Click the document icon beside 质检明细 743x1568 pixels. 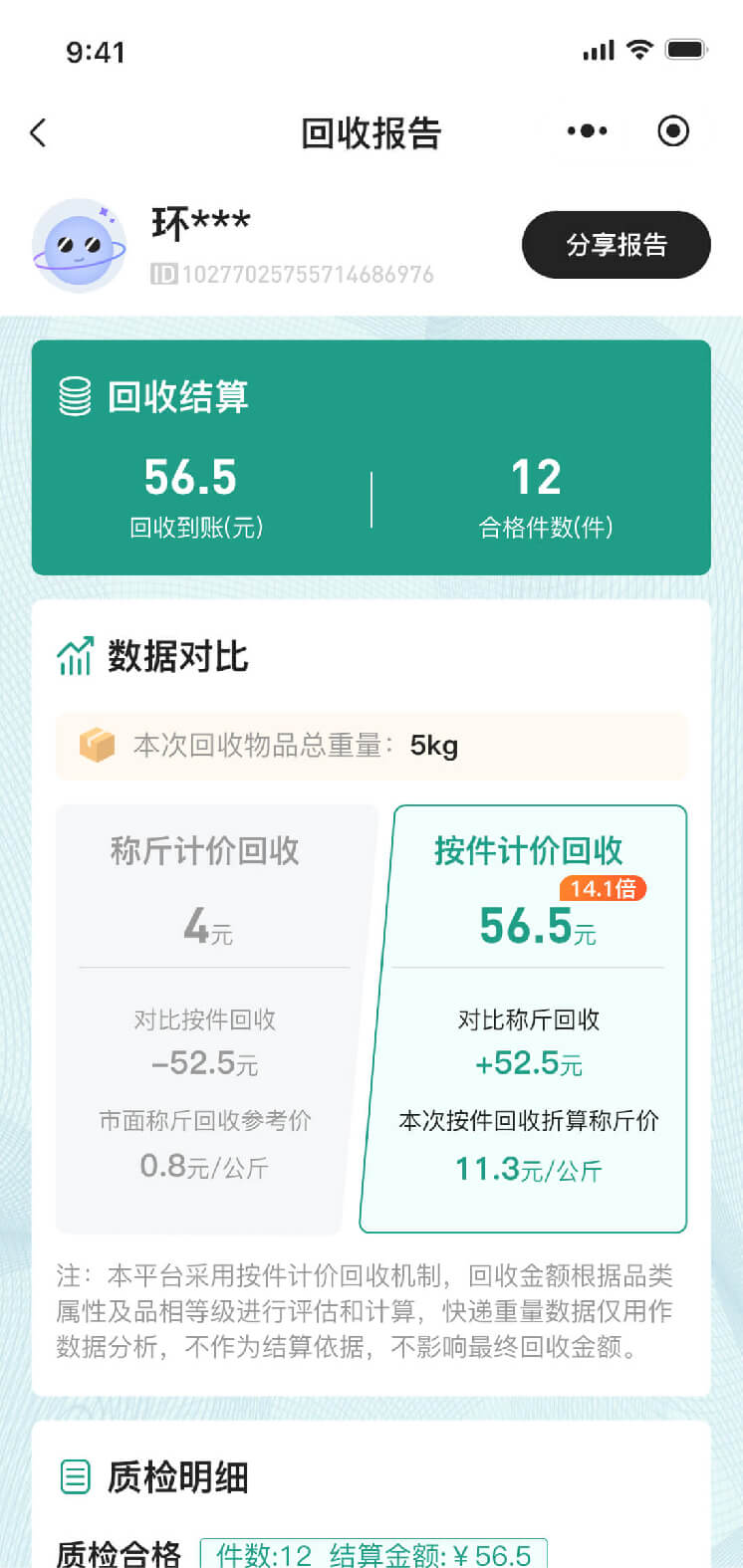[x=71, y=1477]
